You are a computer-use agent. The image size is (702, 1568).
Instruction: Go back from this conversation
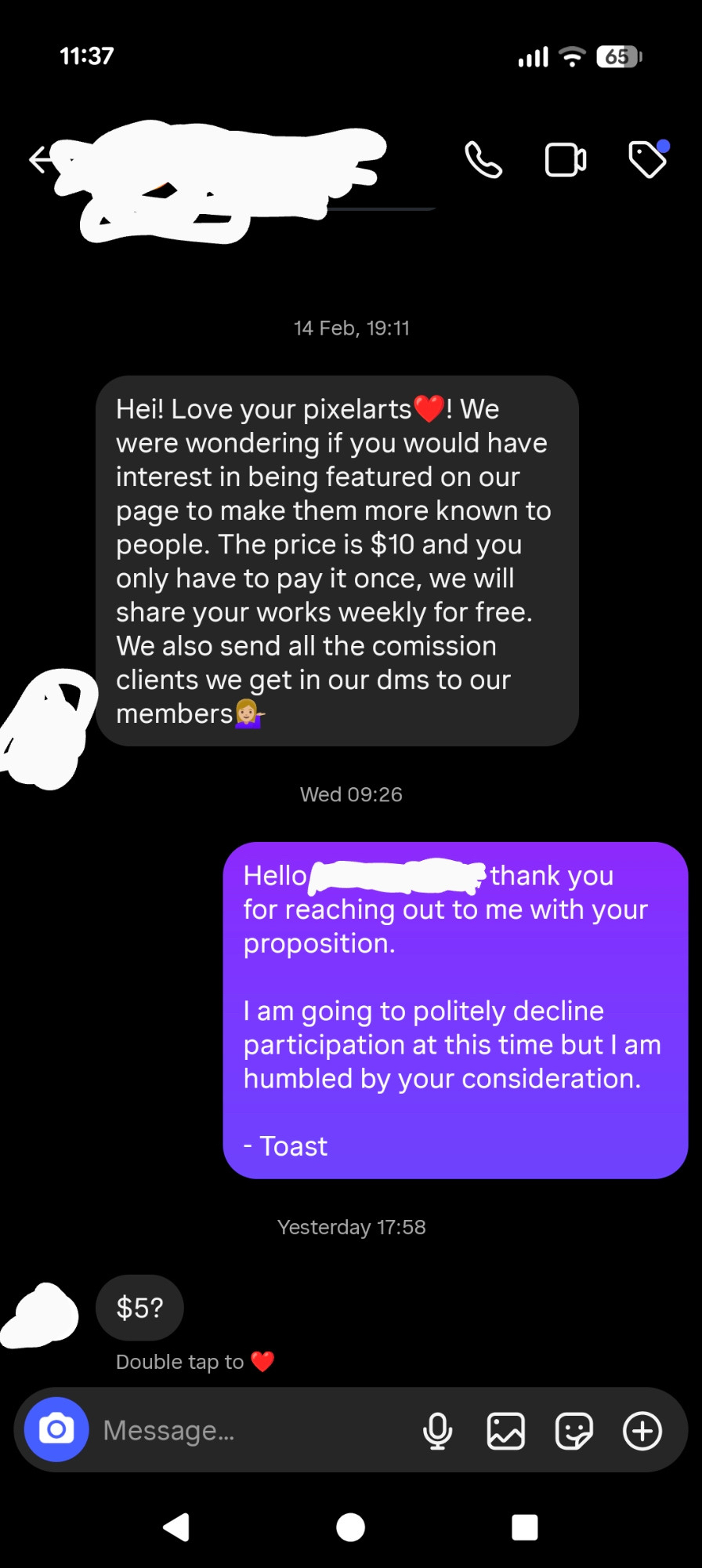click(39, 160)
